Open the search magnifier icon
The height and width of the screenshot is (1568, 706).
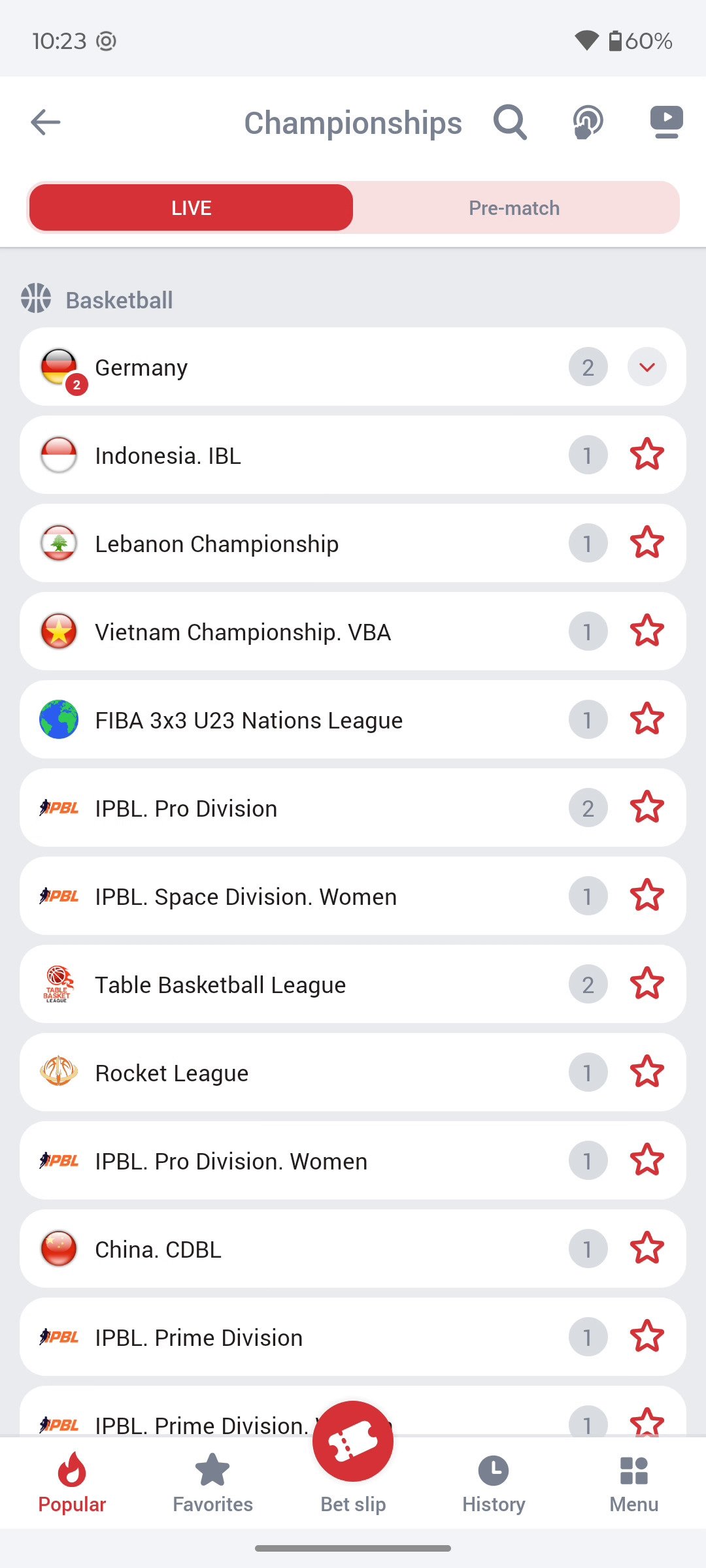tap(510, 122)
